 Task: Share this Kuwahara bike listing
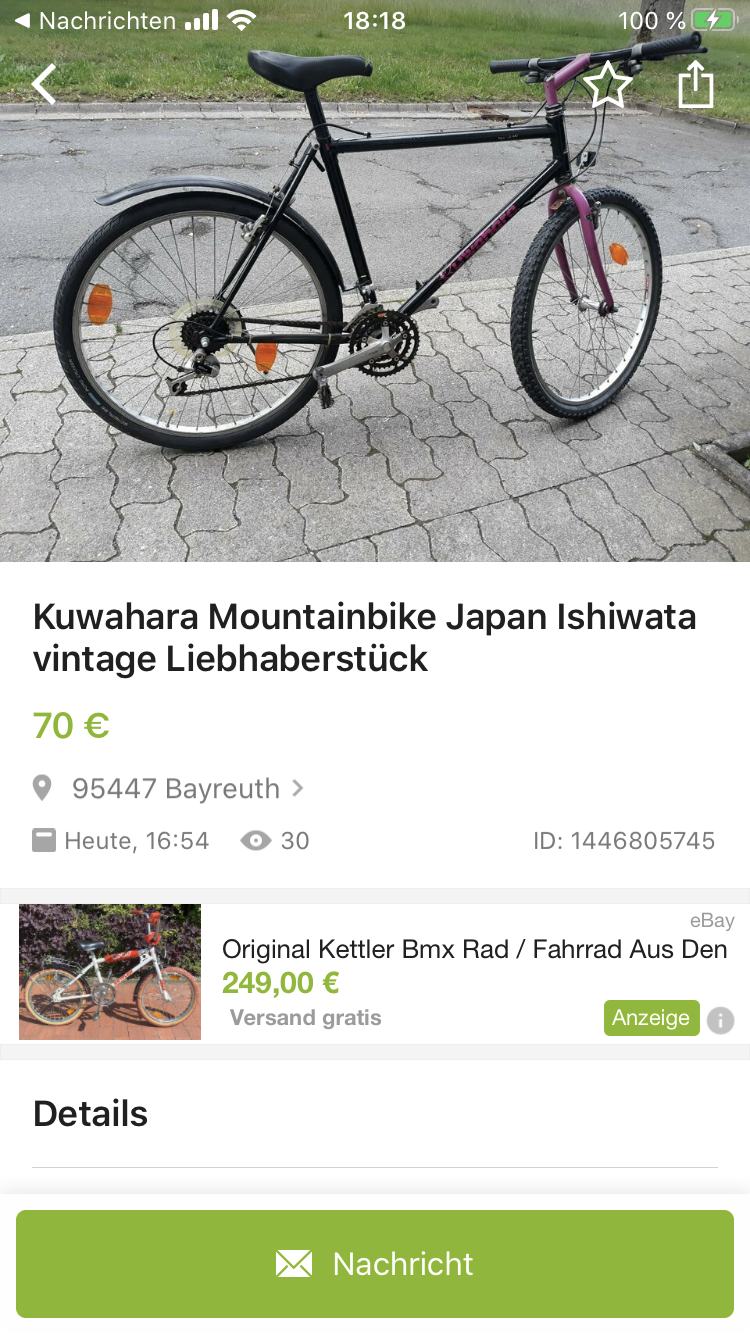click(696, 85)
